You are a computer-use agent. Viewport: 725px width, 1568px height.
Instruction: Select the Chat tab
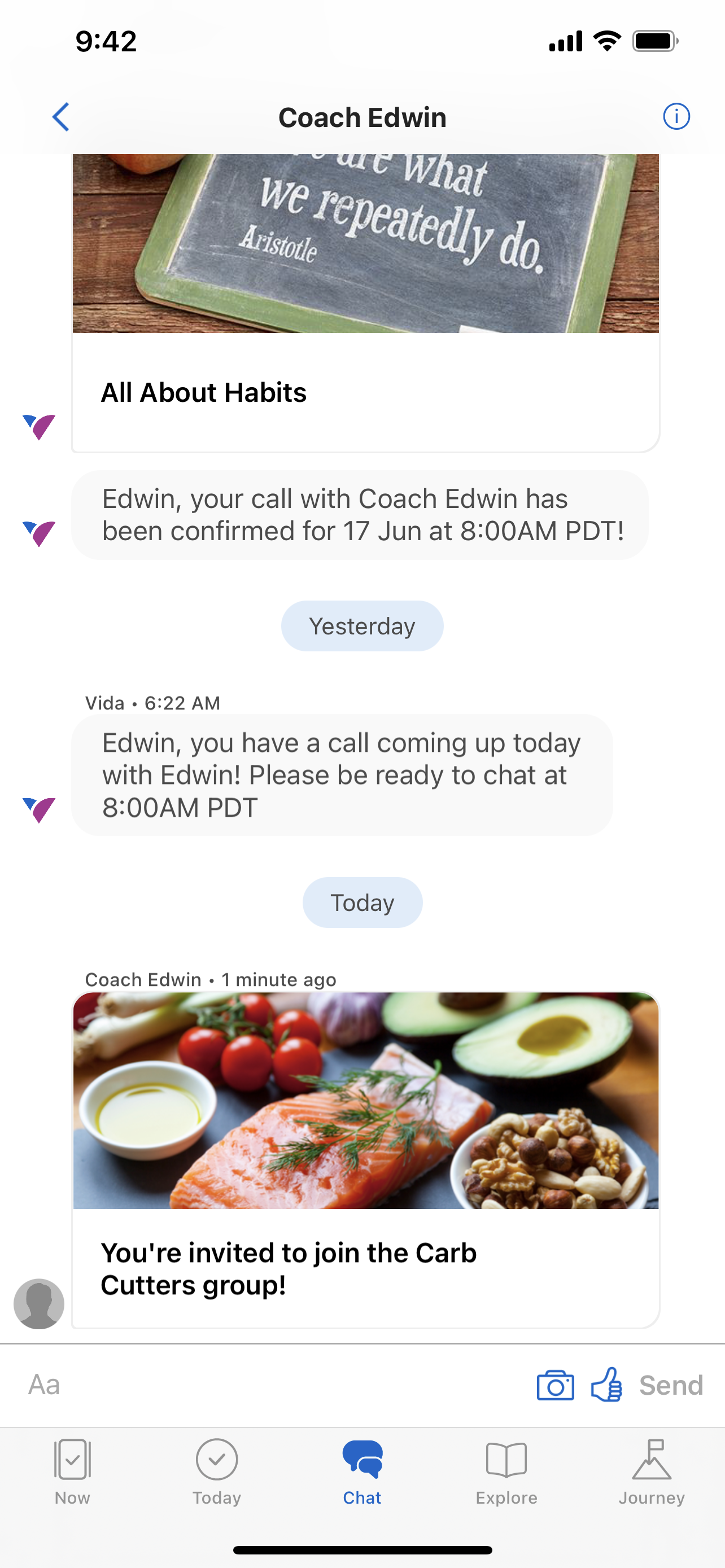click(362, 1472)
